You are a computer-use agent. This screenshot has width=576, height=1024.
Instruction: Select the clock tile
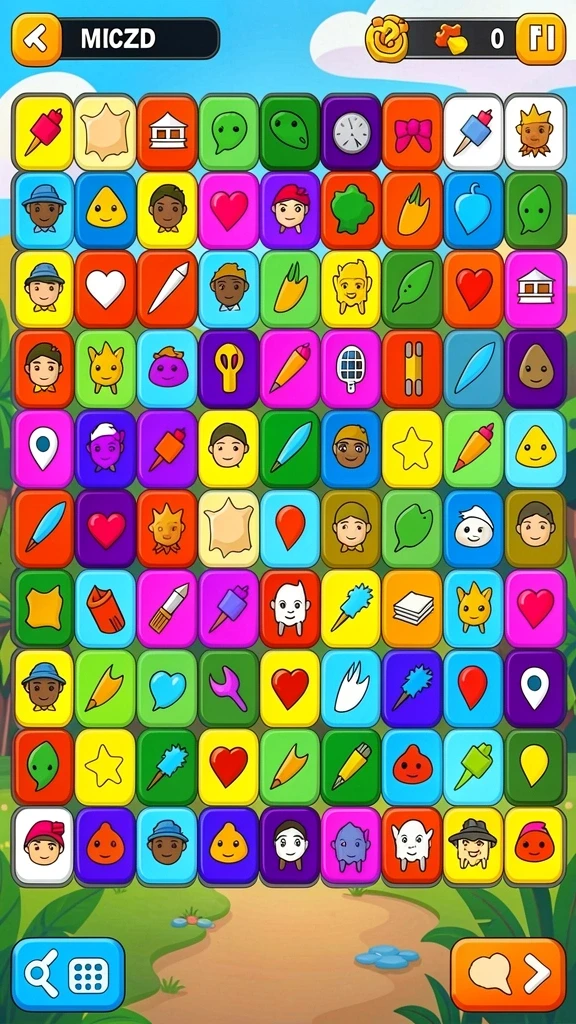coord(351,133)
